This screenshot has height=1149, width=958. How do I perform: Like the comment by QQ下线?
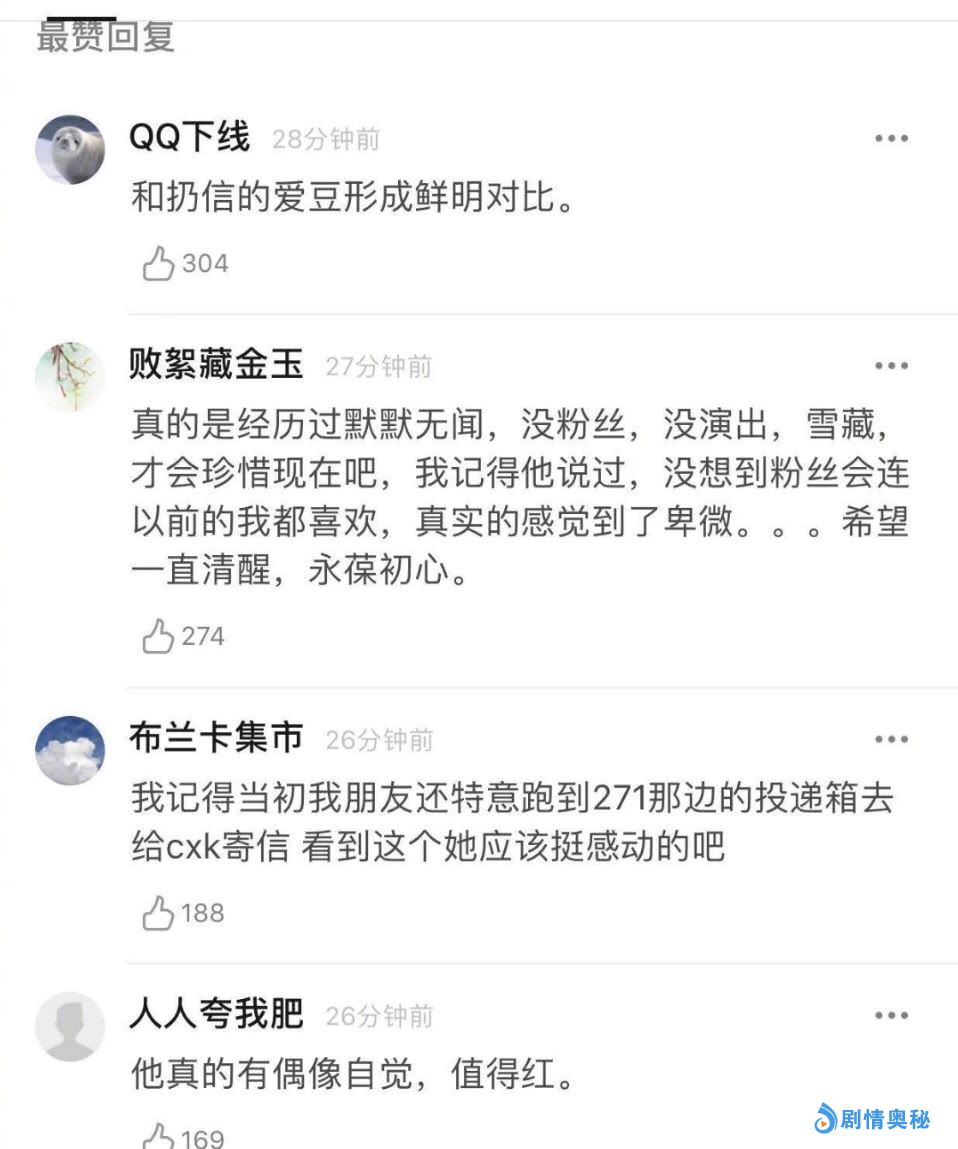tap(159, 264)
